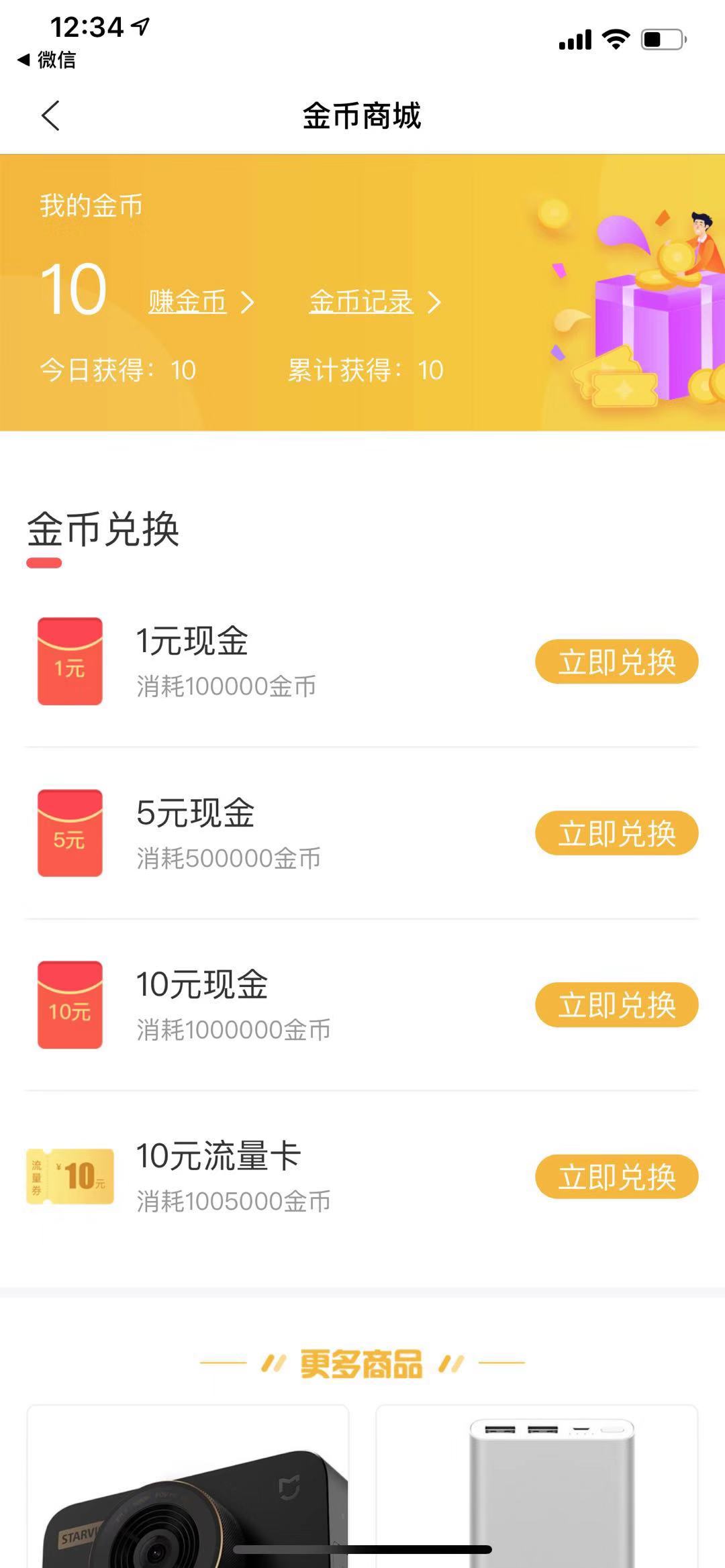Tap the battery indicator in status bar
This screenshot has width=725, height=1568.
[661, 38]
